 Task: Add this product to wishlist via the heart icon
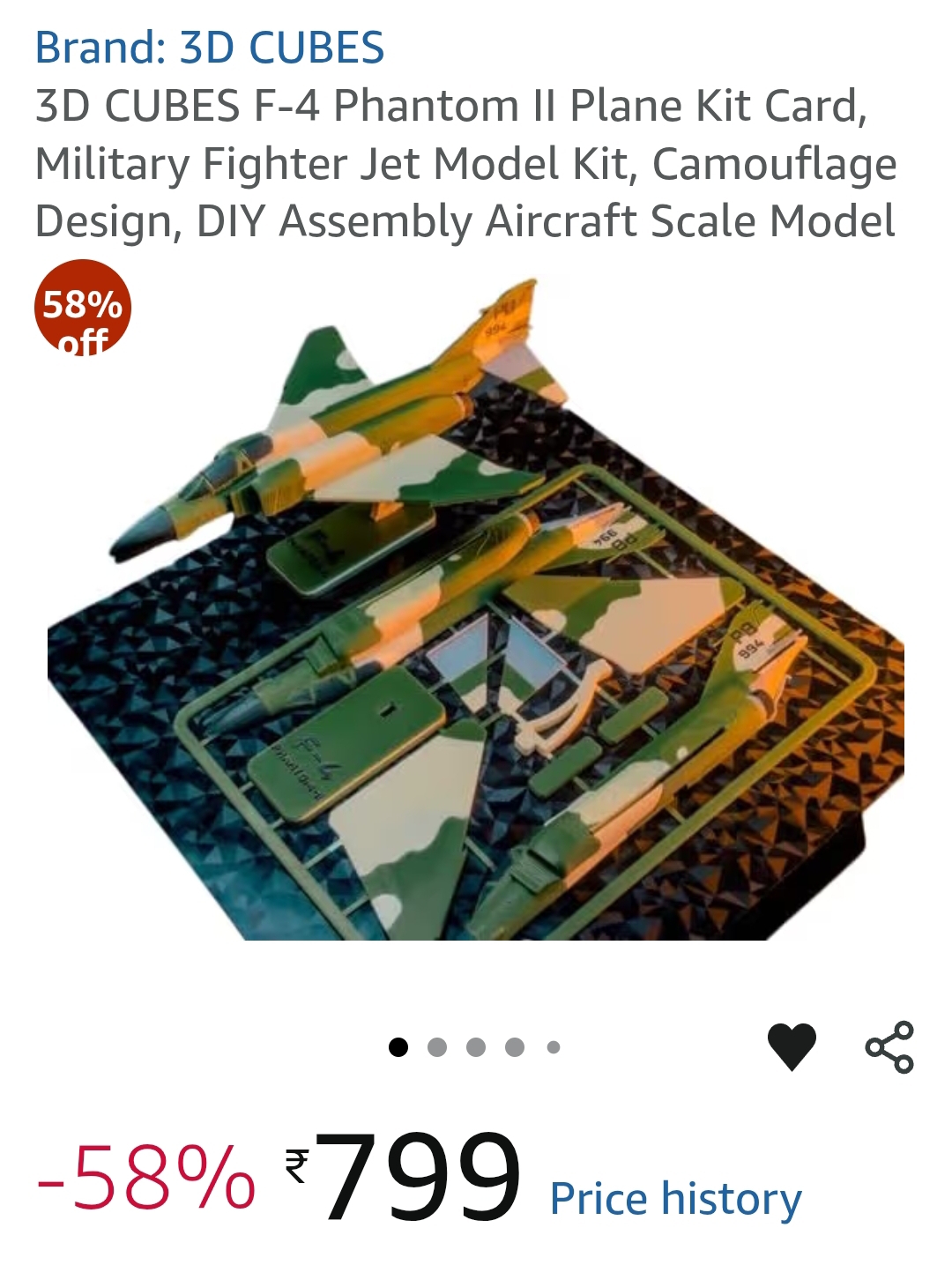792,1046
